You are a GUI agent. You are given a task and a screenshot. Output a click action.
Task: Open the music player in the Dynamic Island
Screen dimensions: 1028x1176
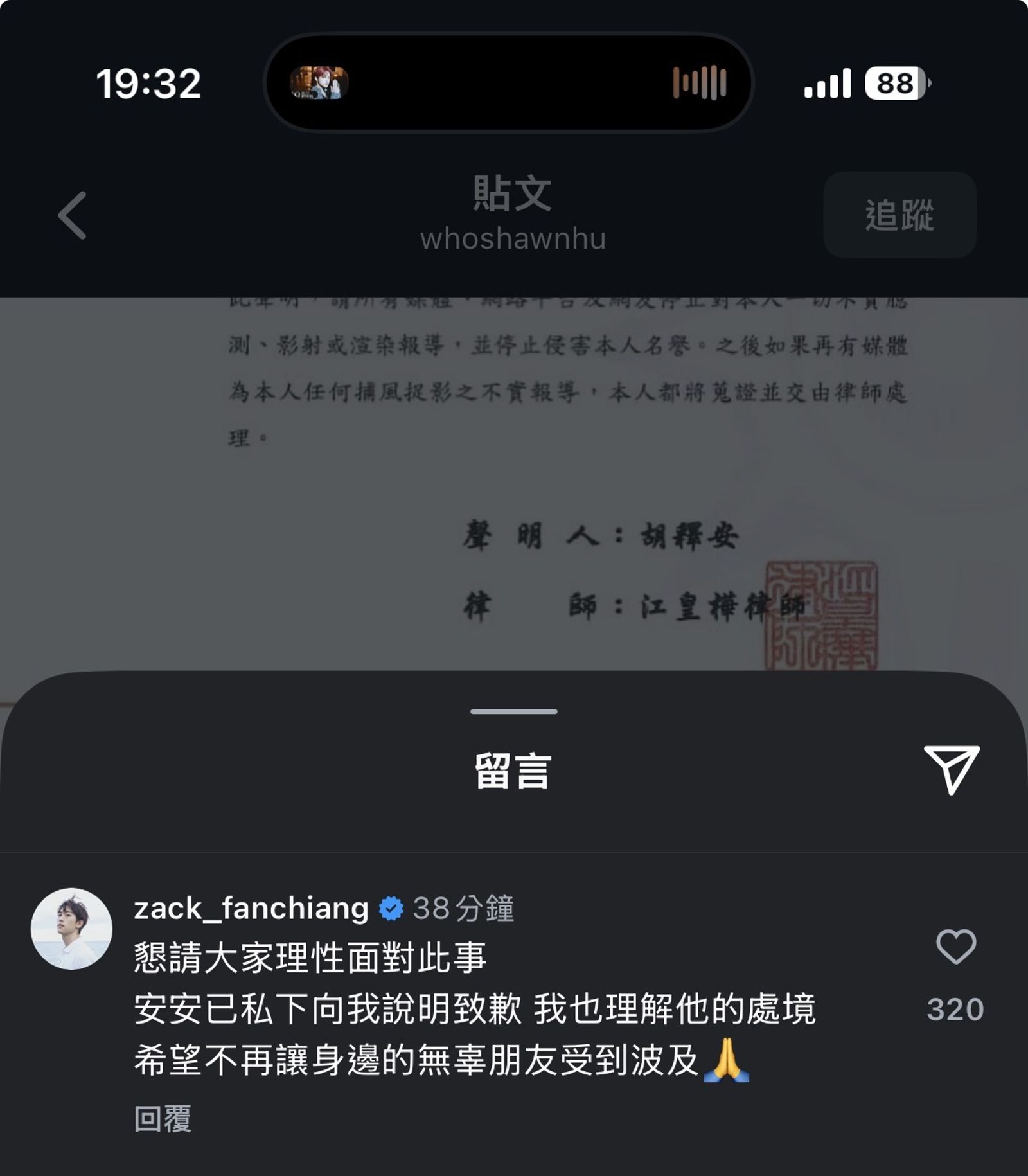click(x=319, y=82)
